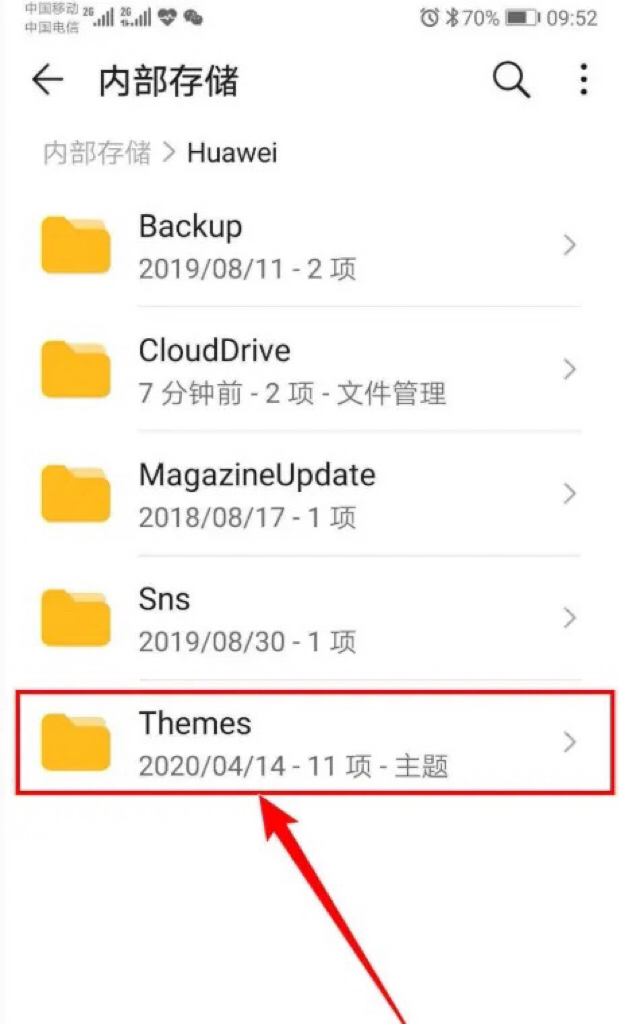This screenshot has width=619, height=1024.
Task: Open the three-dot overflow menu
Action: pos(584,81)
